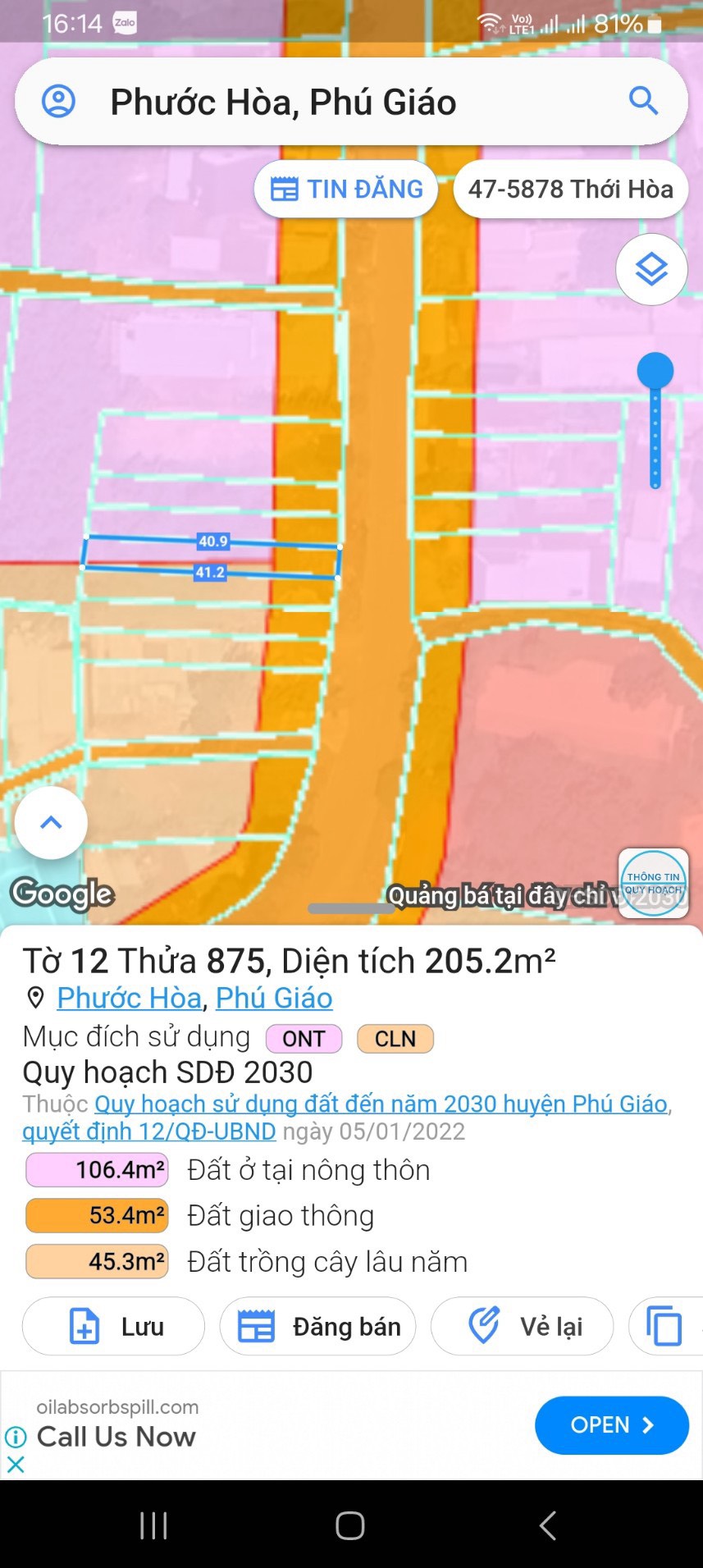This screenshot has height=1568, width=703.
Task: Open the Phước Hòa location link
Action: 129,998
